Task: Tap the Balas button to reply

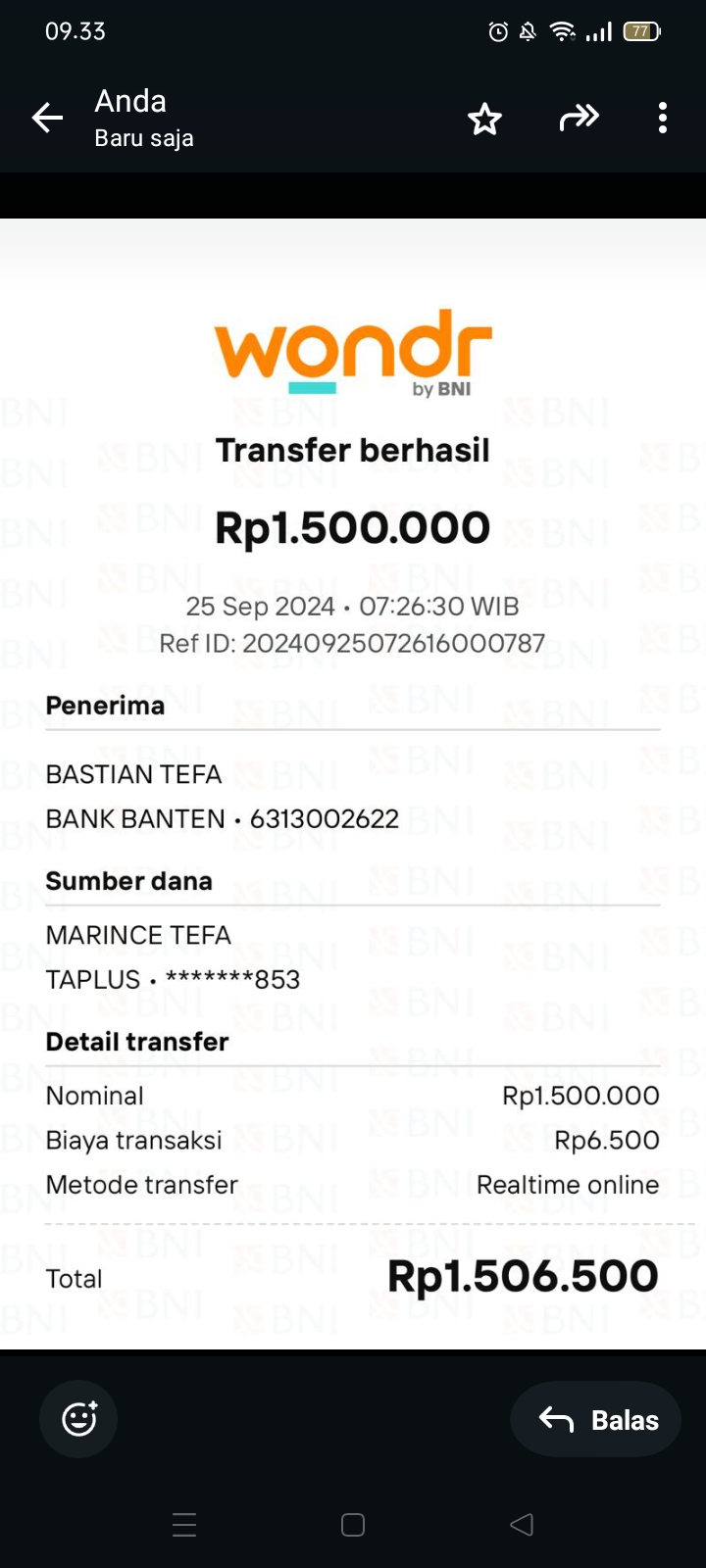Action: coord(595,1418)
